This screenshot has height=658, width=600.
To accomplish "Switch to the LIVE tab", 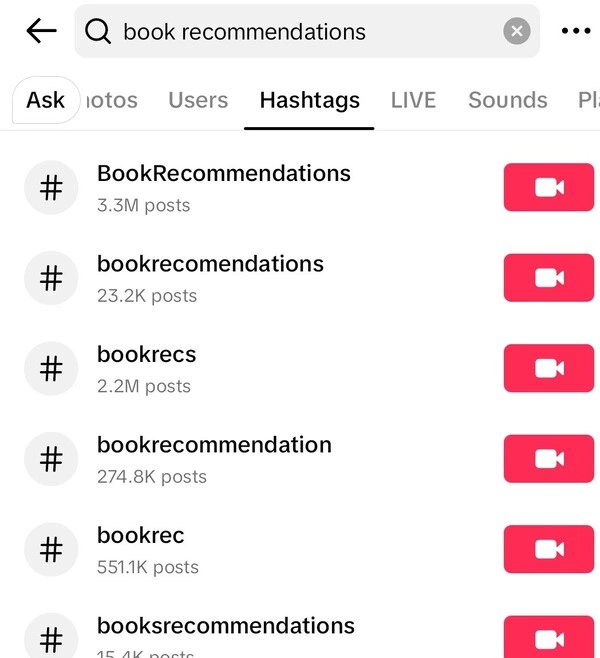I will [x=413, y=100].
